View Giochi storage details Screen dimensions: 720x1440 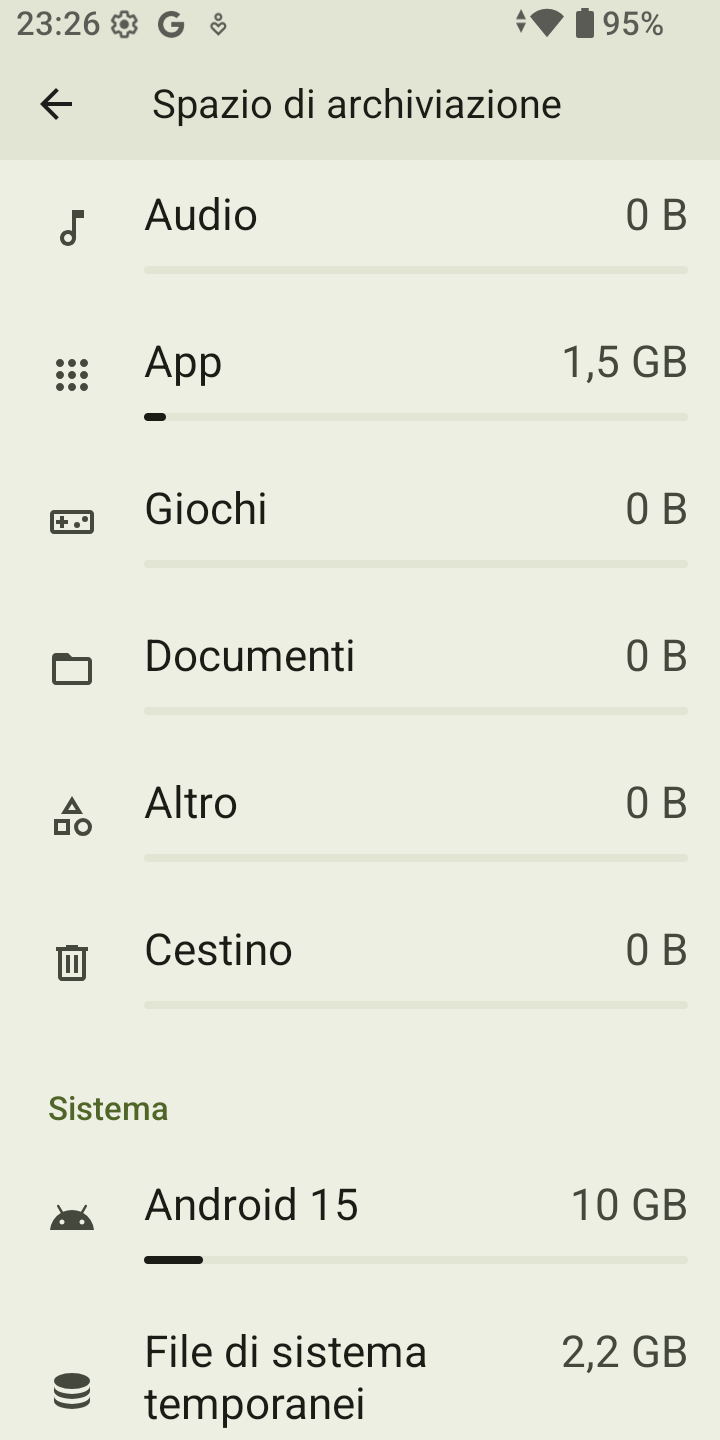point(360,523)
